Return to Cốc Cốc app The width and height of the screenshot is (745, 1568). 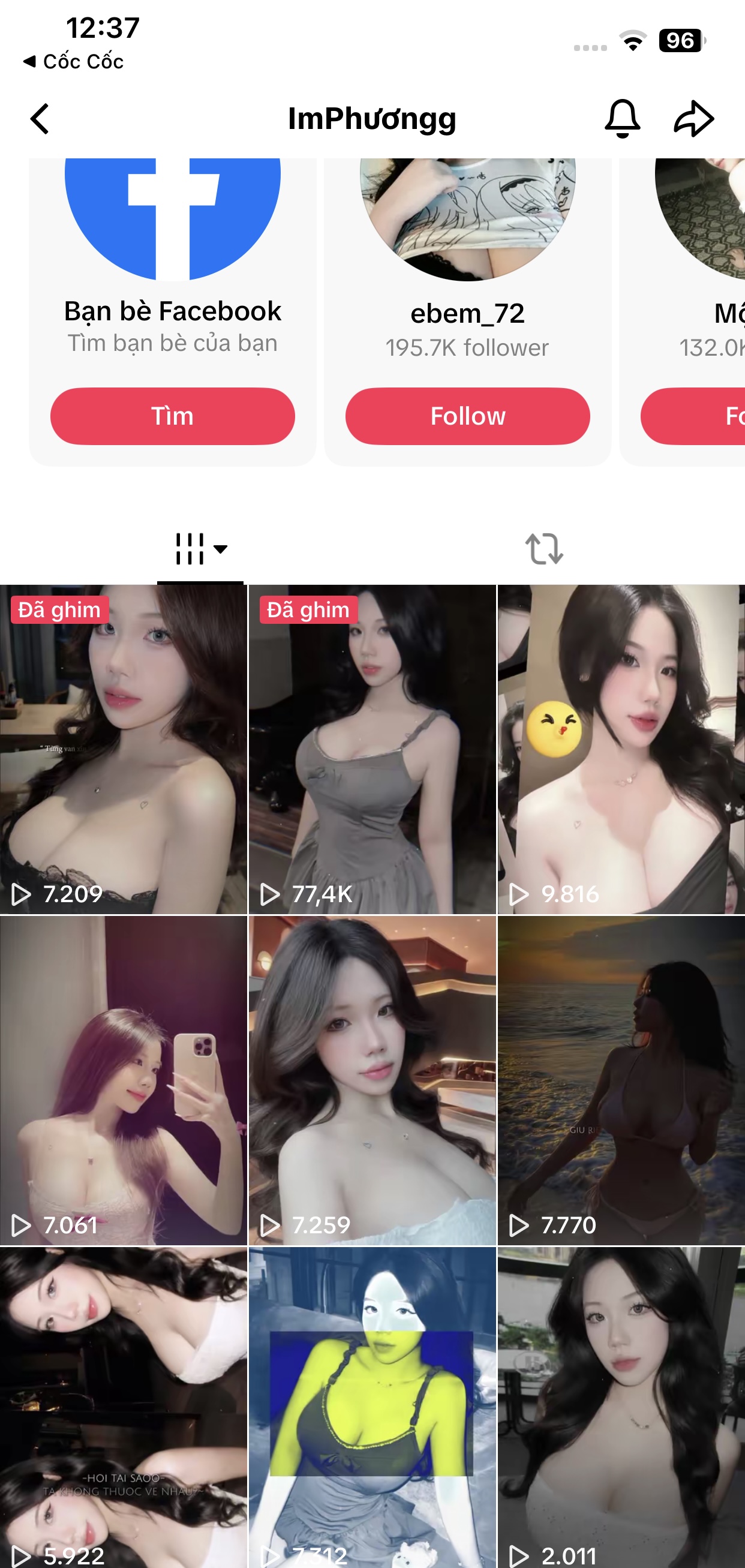73,61
